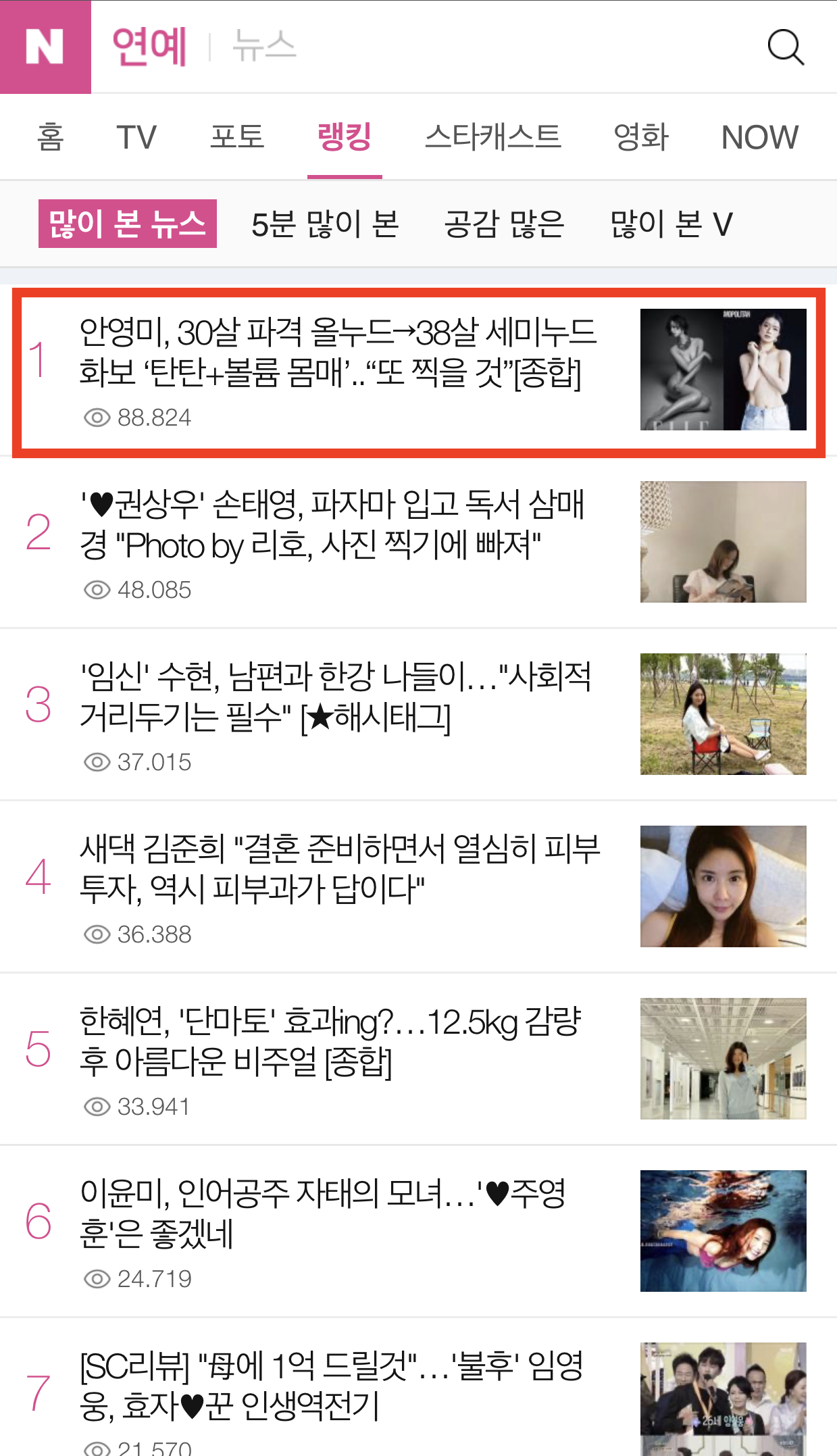
Task: Switch to 많이 본 V ranking
Action: (671, 224)
